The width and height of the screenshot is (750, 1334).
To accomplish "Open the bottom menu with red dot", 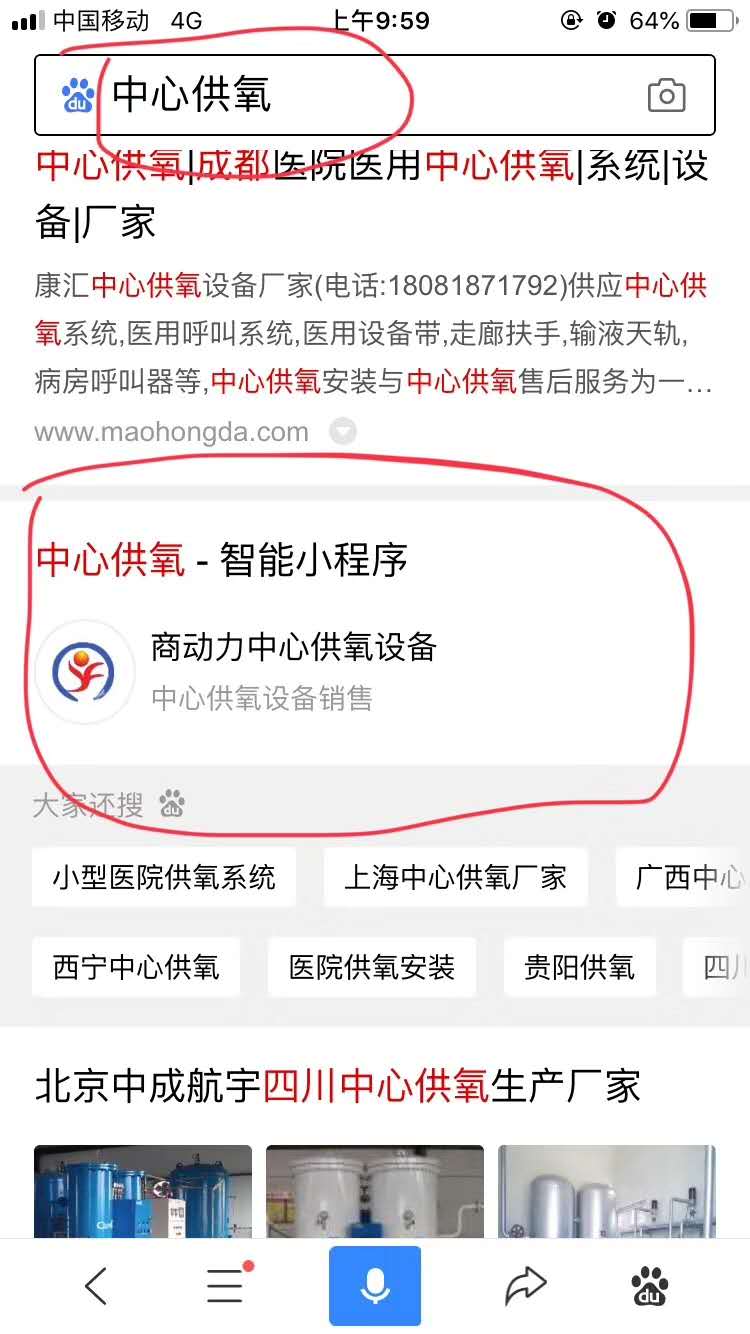I will [226, 1286].
